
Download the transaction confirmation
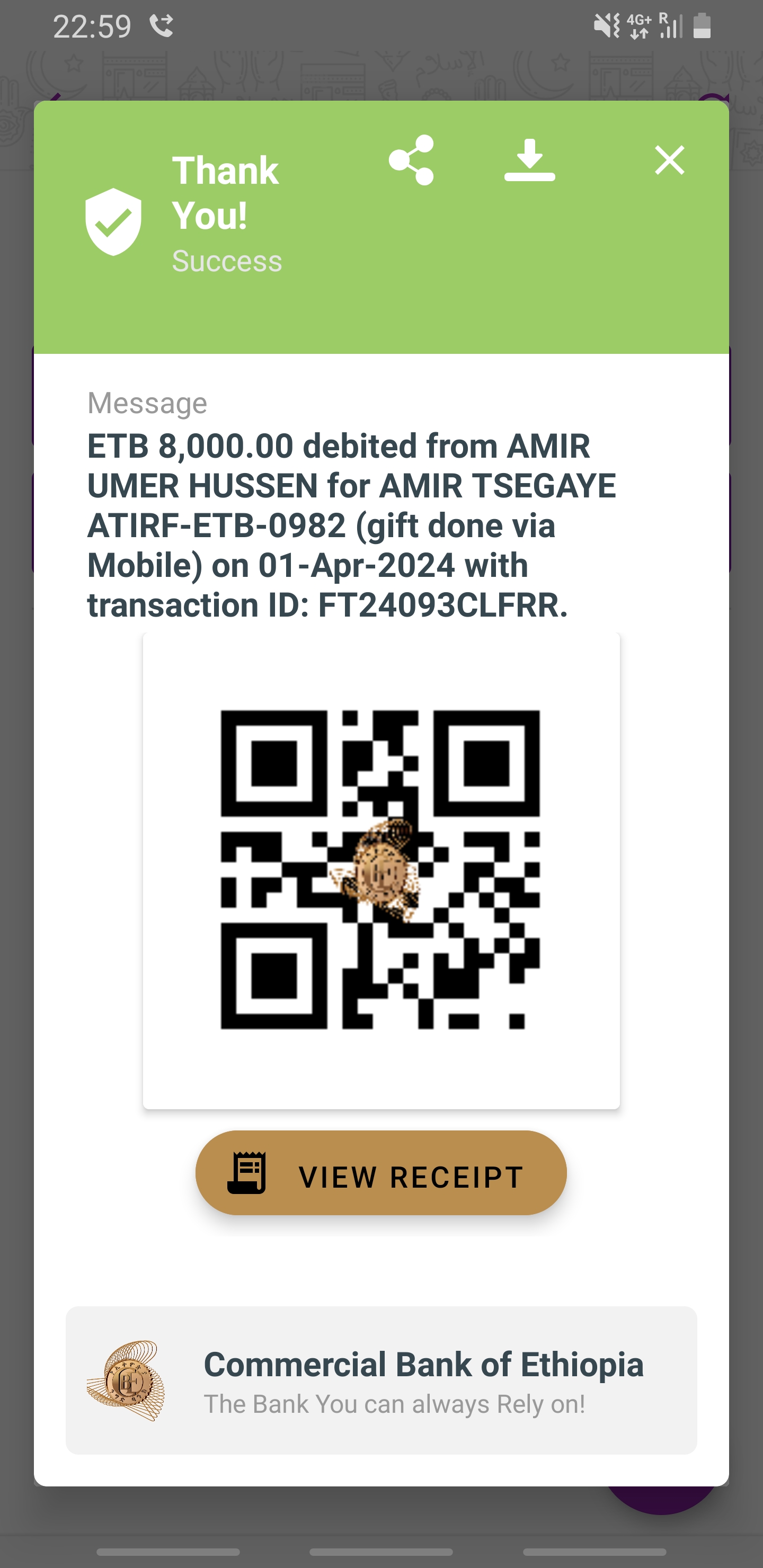(x=529, y=160)
